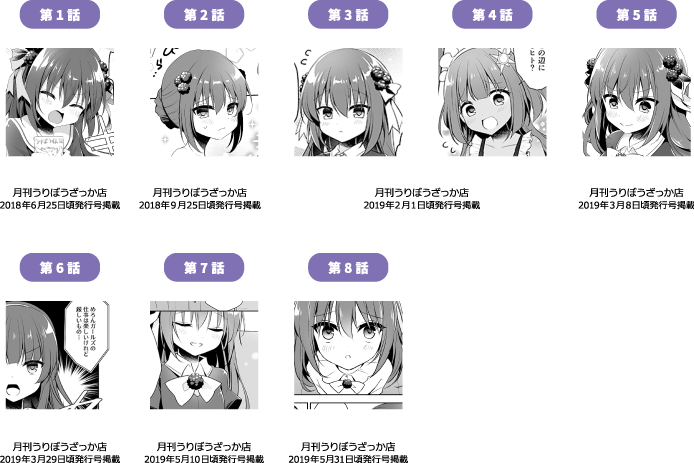Go to the 第4話 chapter button
Screen dimensions: 694x463
(492, 15)
